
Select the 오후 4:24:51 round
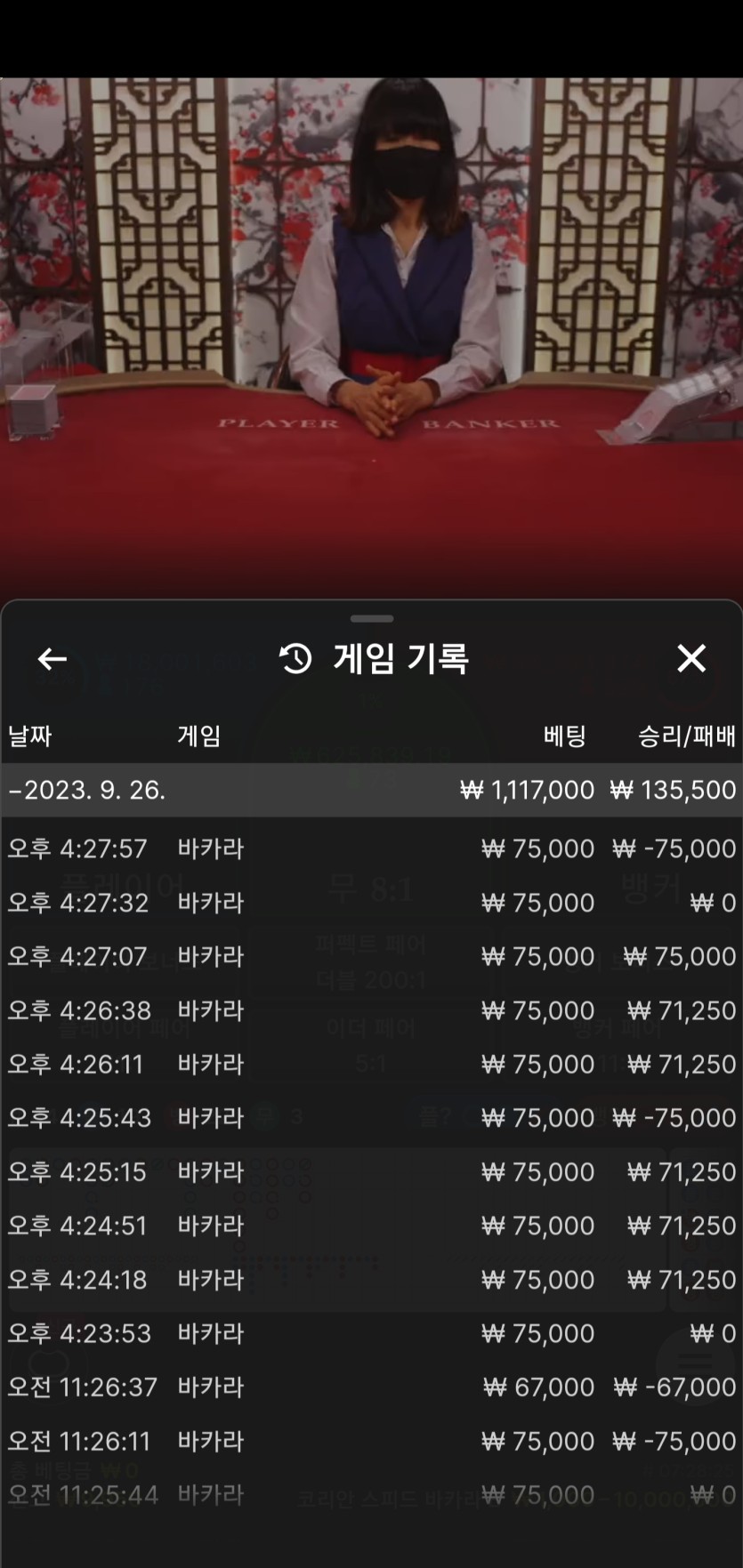[371, 1226]
